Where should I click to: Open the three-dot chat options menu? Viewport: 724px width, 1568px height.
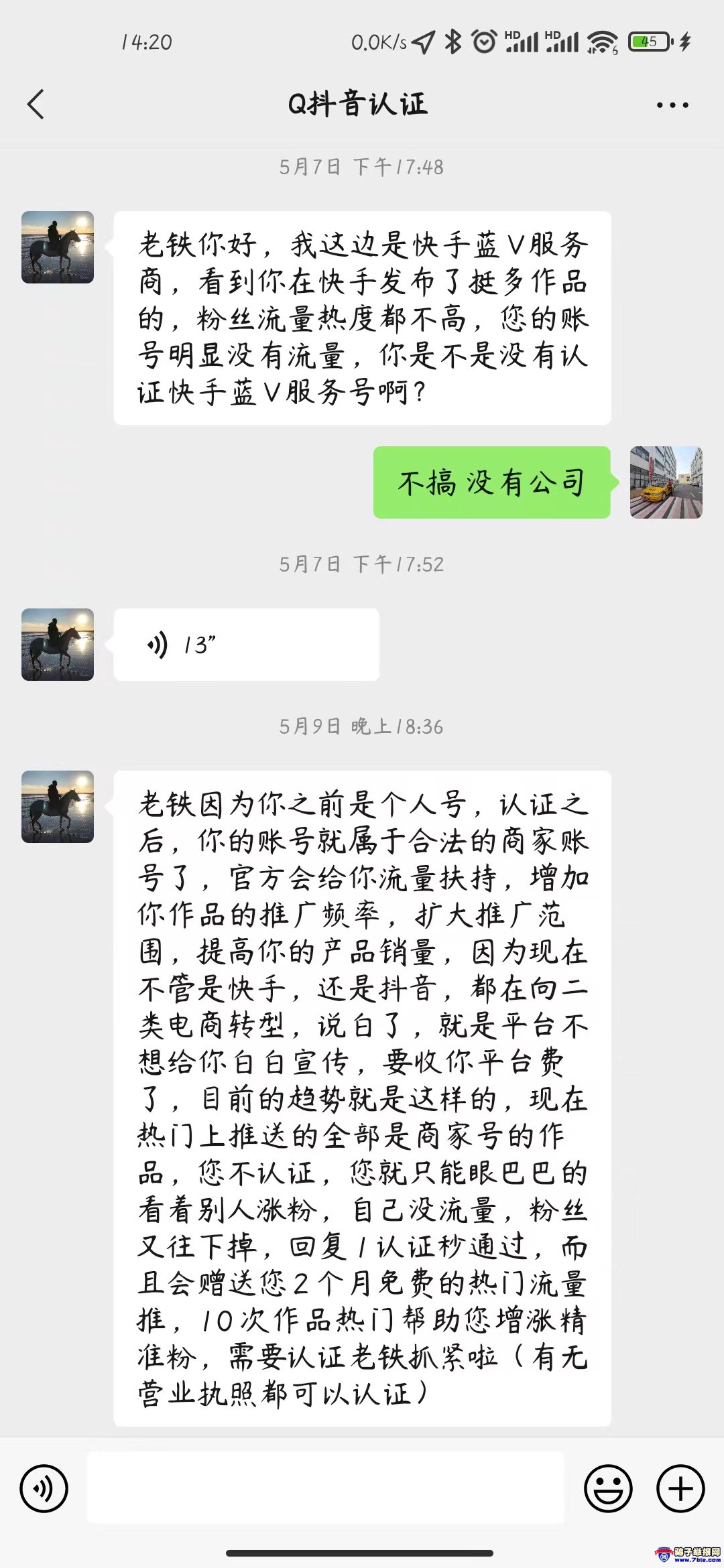point(672,105)
